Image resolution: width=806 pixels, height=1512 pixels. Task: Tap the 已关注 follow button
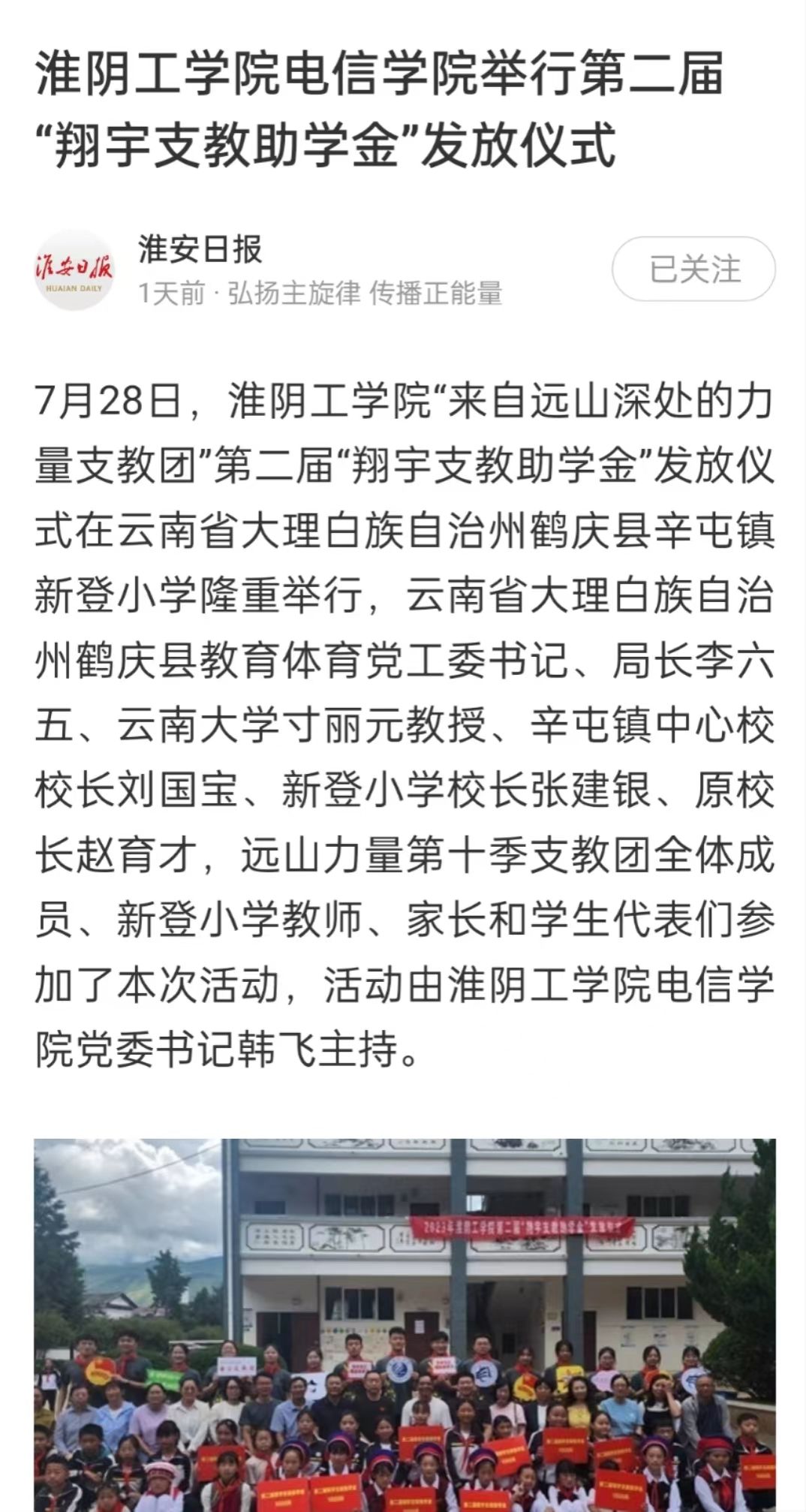[x=693, y=270]
